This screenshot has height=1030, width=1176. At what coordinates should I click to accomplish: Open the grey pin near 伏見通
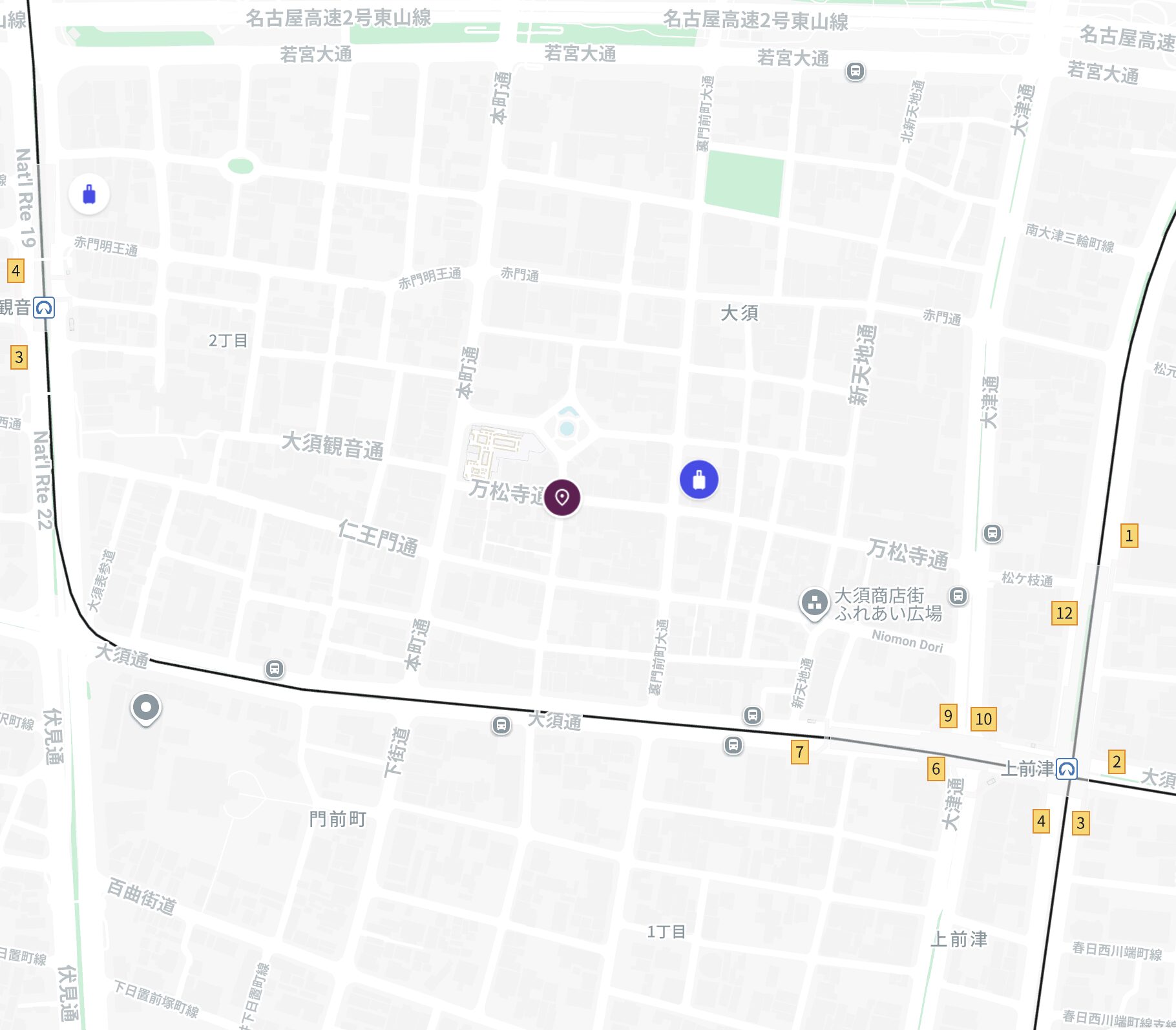click(x=146, y=708)
